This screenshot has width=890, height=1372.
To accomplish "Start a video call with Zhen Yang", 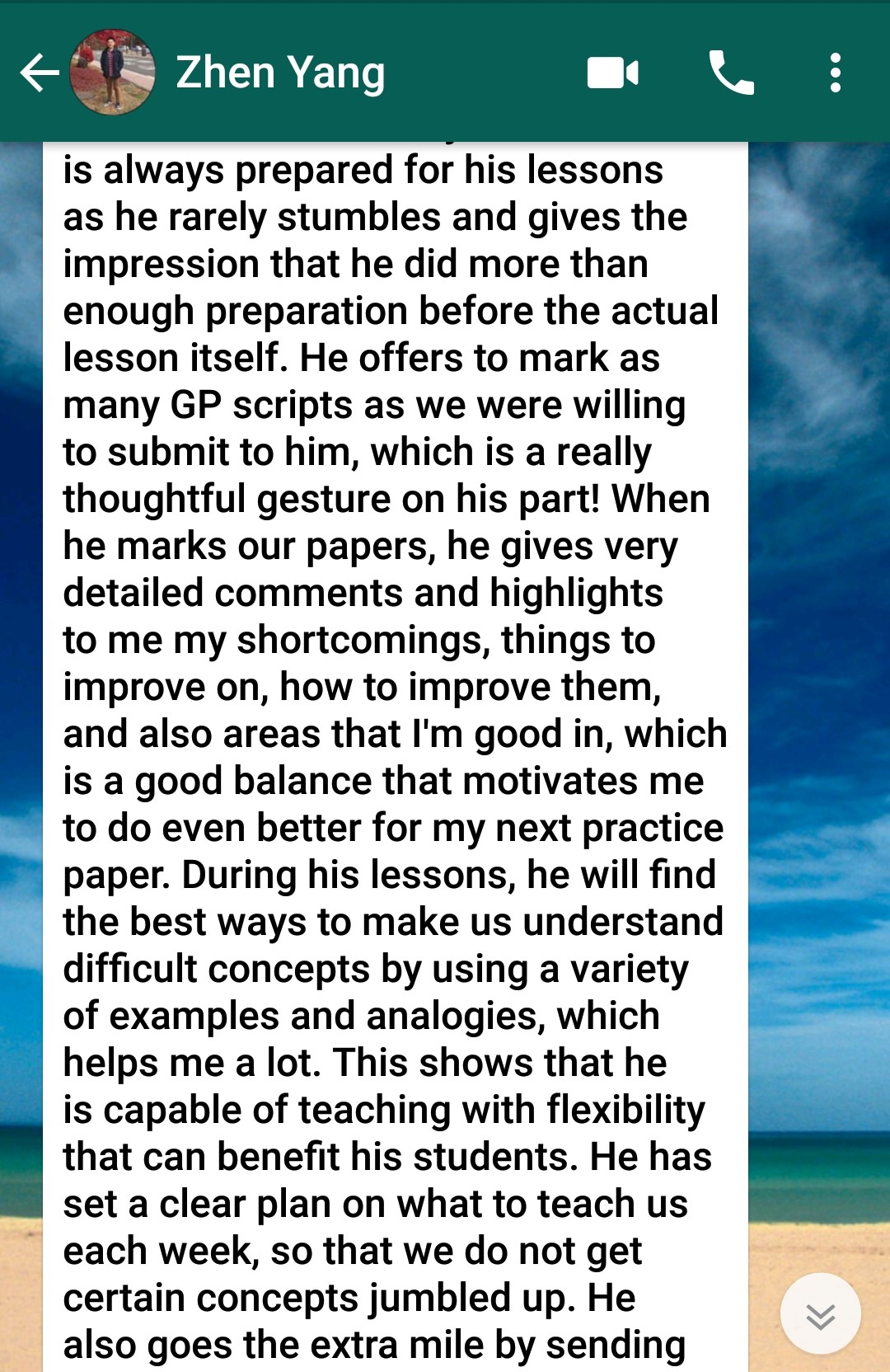I will tap(612, 73).
